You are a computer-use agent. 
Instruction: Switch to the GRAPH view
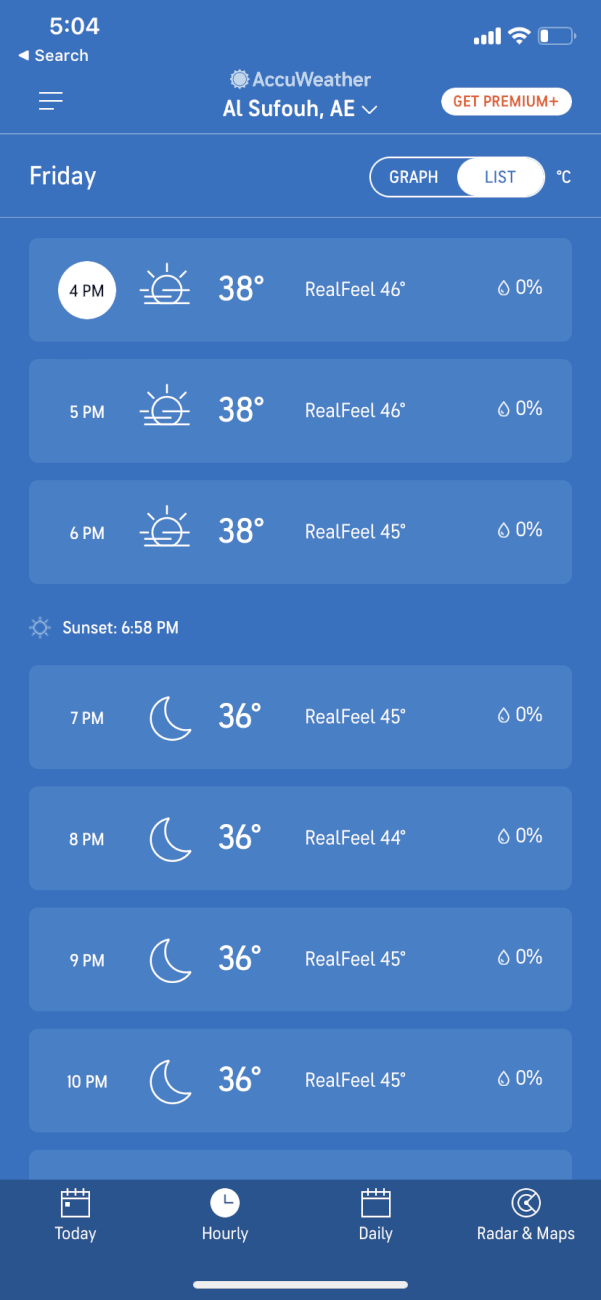(x=414, y=177)
